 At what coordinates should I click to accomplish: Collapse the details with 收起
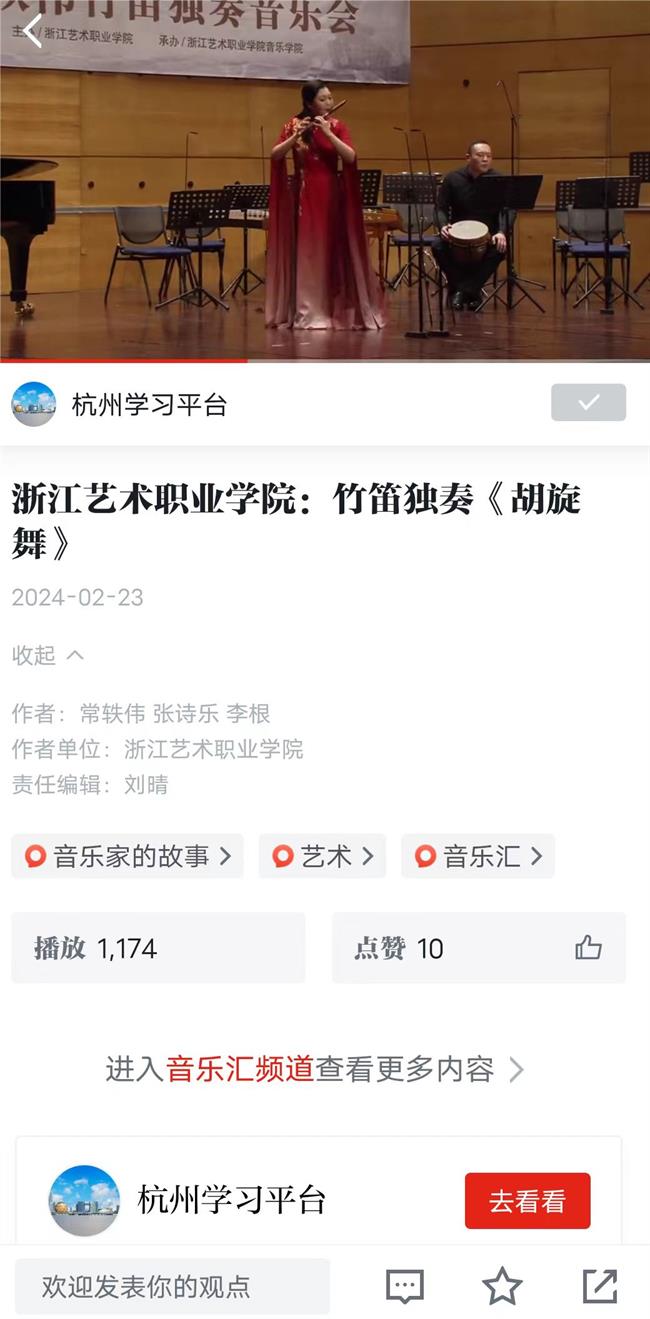coord(47,655)
